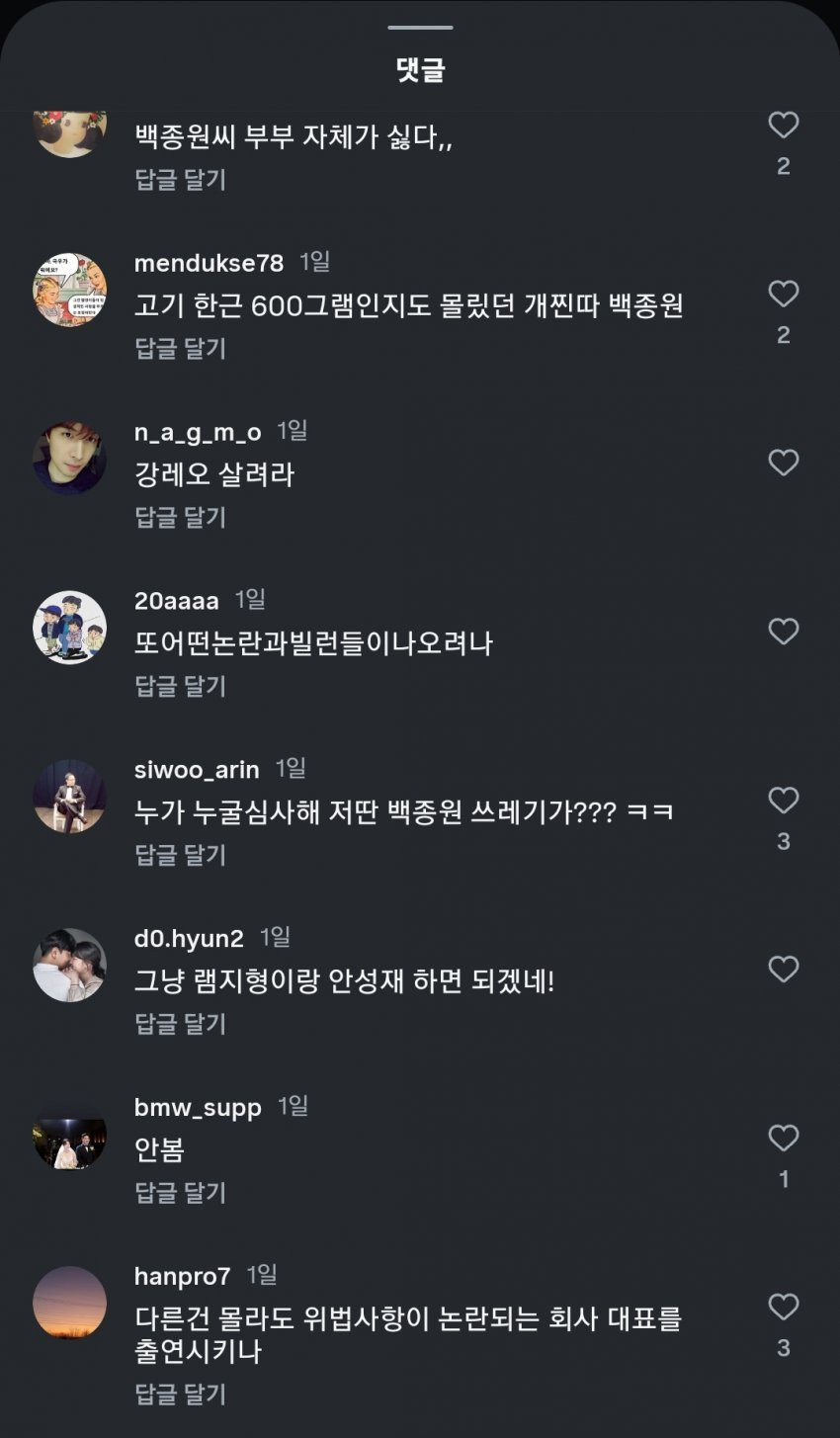Image resolution: width=840 pixels, height=1438 pixels.
Task: Reply to d0.hyun2's comment
Action: pyautogui.click(x=180, y=1024)
